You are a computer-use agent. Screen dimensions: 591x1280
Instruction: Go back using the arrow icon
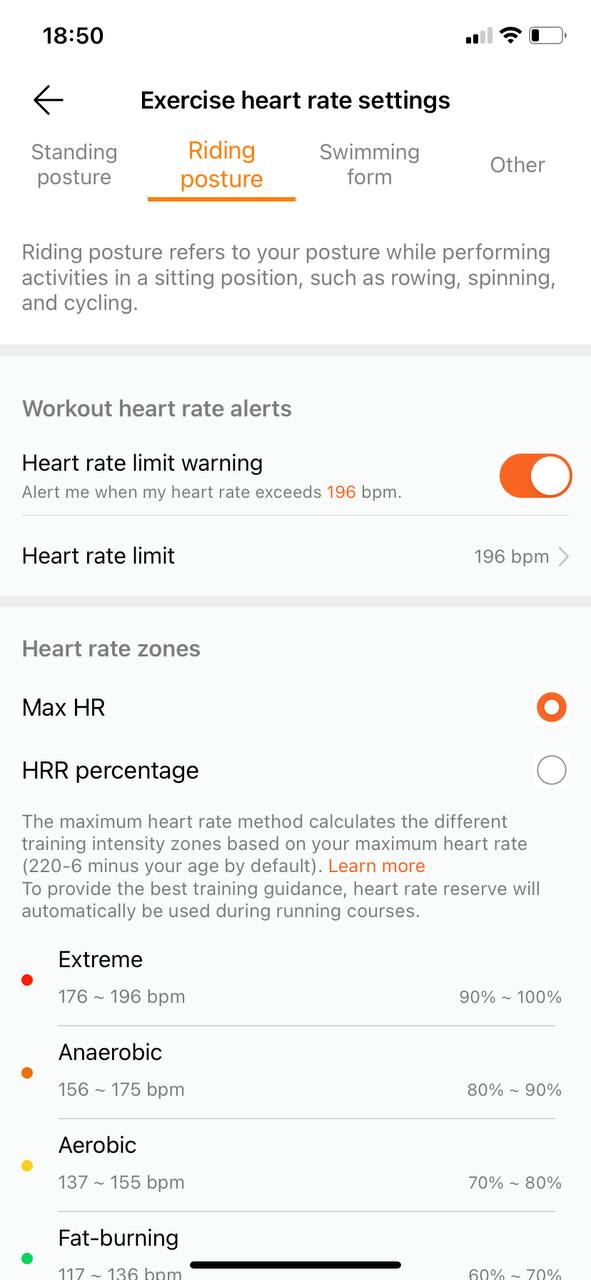[x=48, y=100]
